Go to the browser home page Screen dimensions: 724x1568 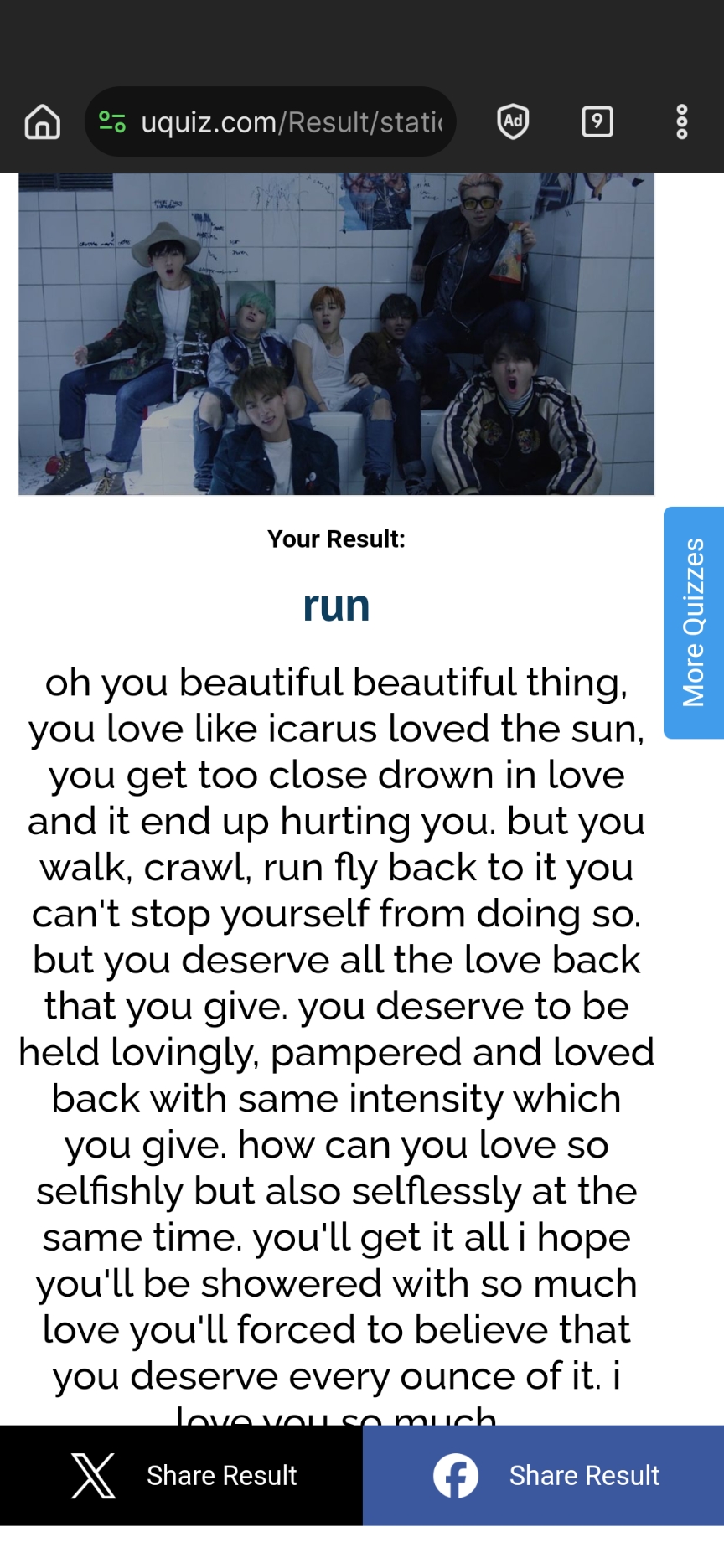[43, 122]
